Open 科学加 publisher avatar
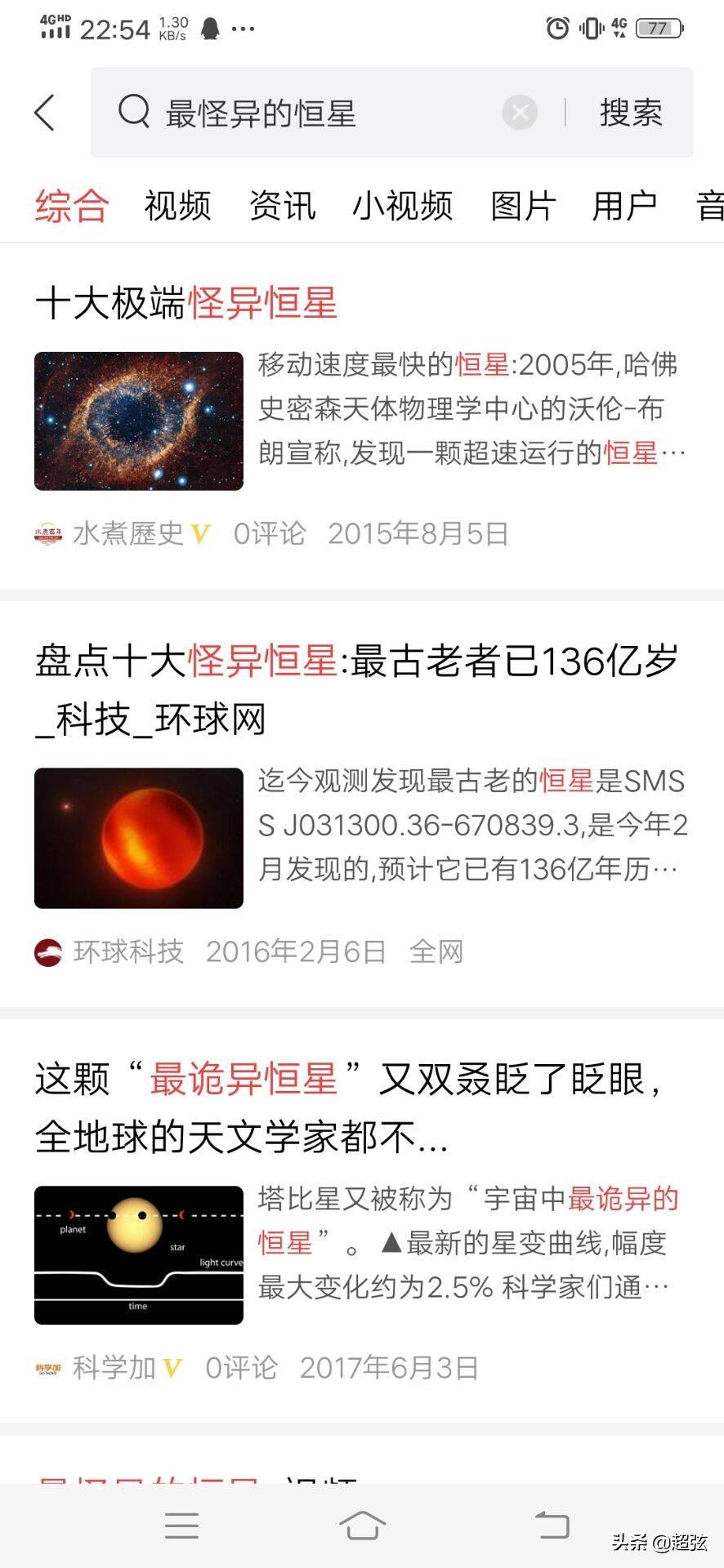Image resolution: width=724 pixels, height=1568 pixels. point(47,1368)
